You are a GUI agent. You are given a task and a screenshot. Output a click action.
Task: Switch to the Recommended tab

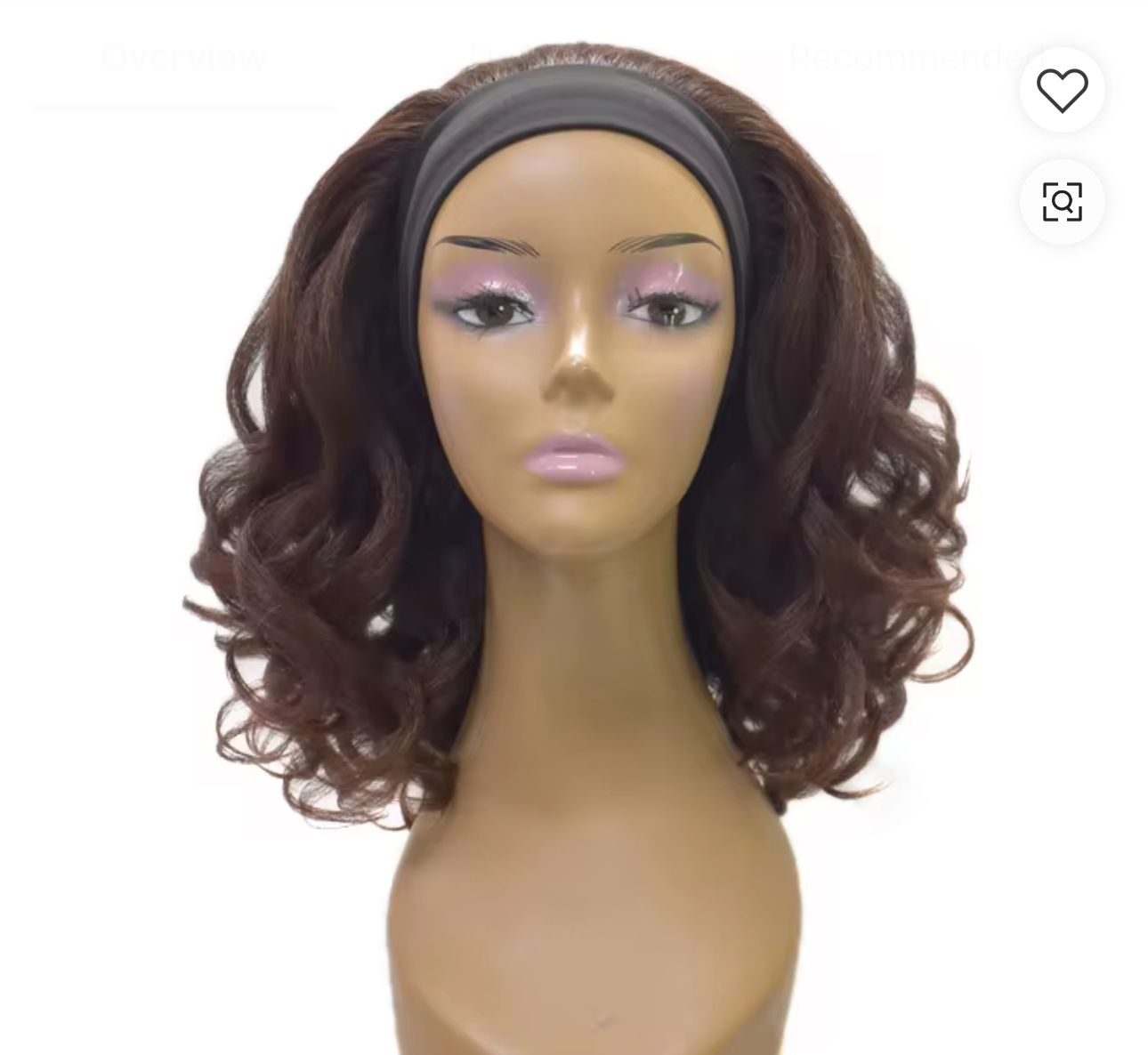(x=908, y=58)
